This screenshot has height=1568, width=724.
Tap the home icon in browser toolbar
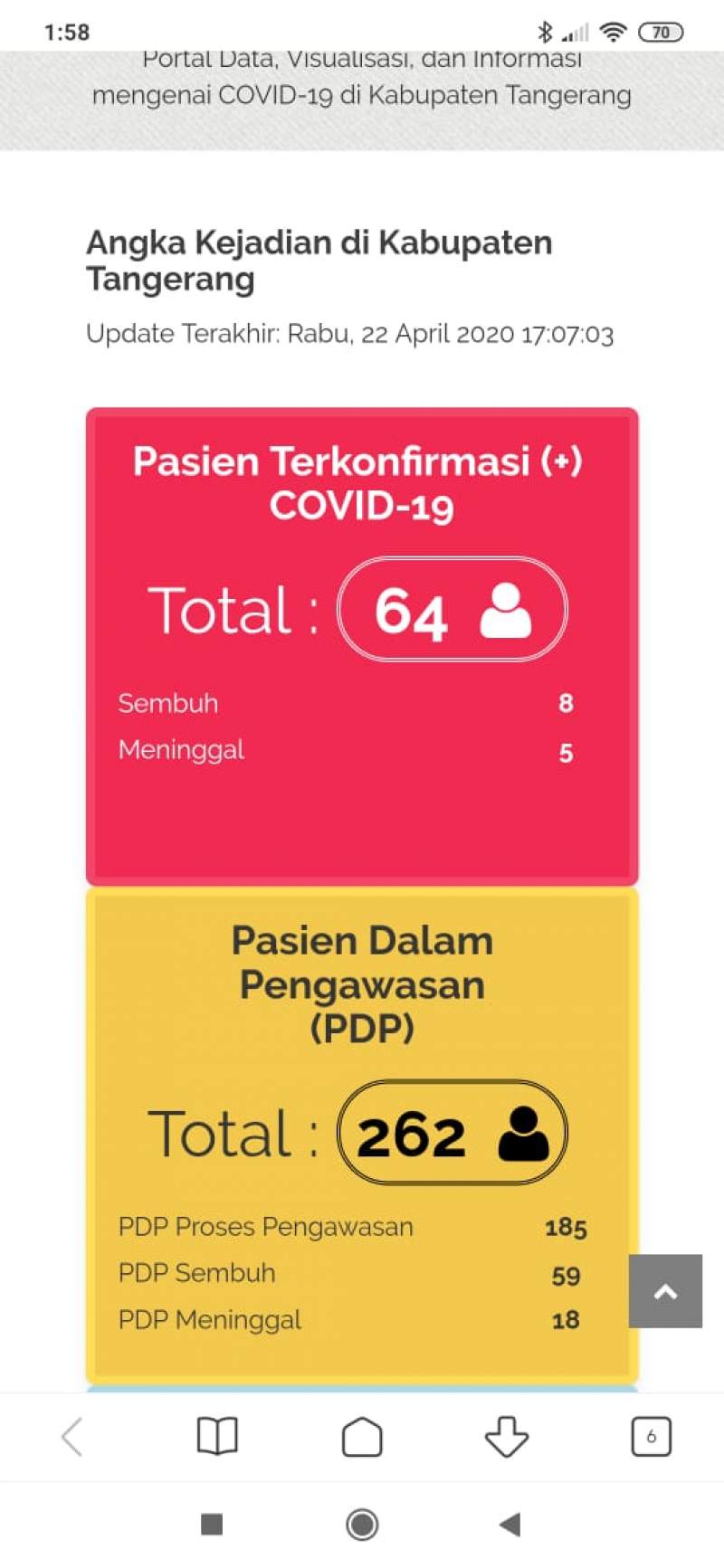point(362,1436)
